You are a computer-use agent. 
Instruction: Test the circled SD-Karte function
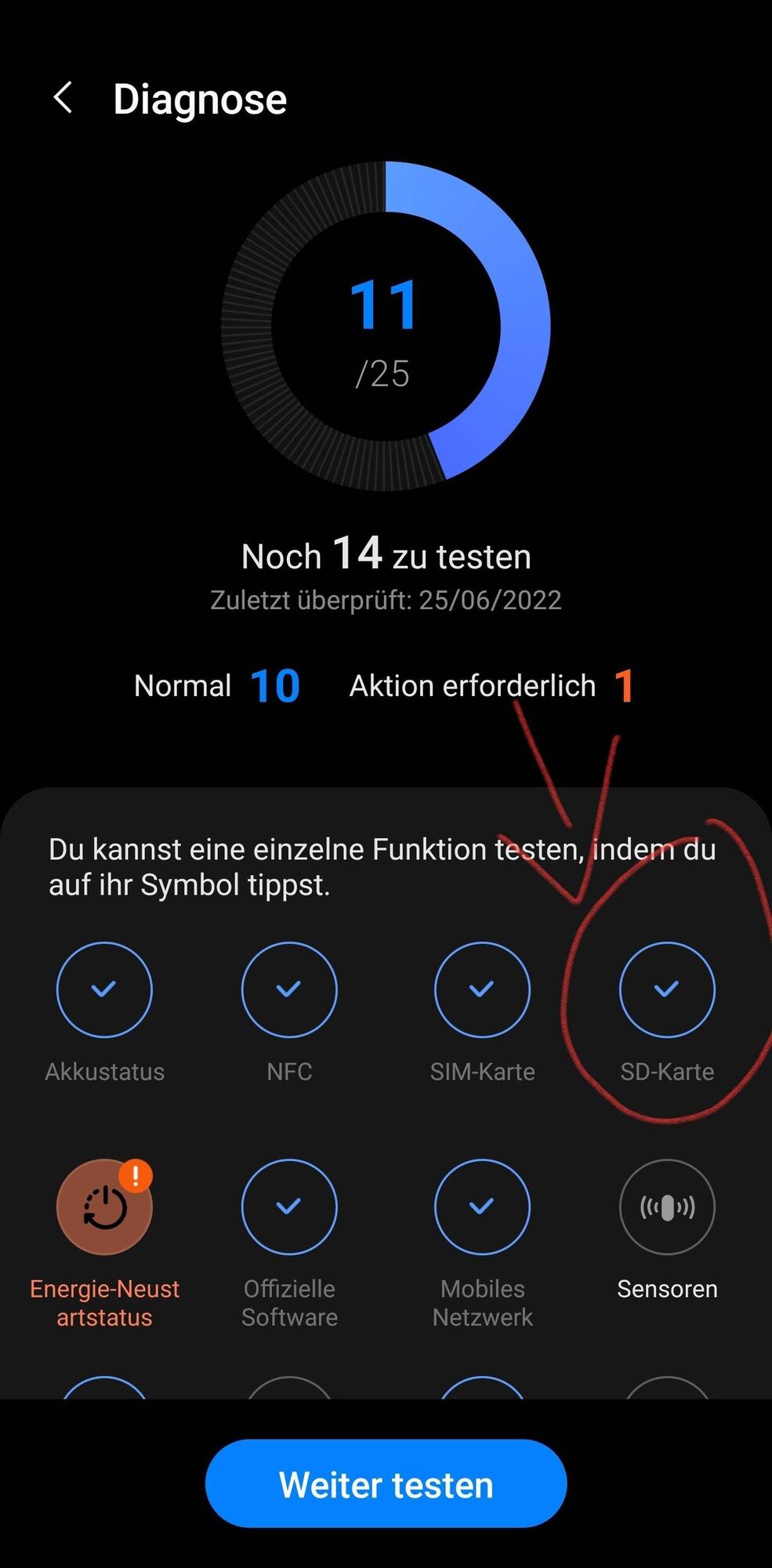[x=667, y=989]
